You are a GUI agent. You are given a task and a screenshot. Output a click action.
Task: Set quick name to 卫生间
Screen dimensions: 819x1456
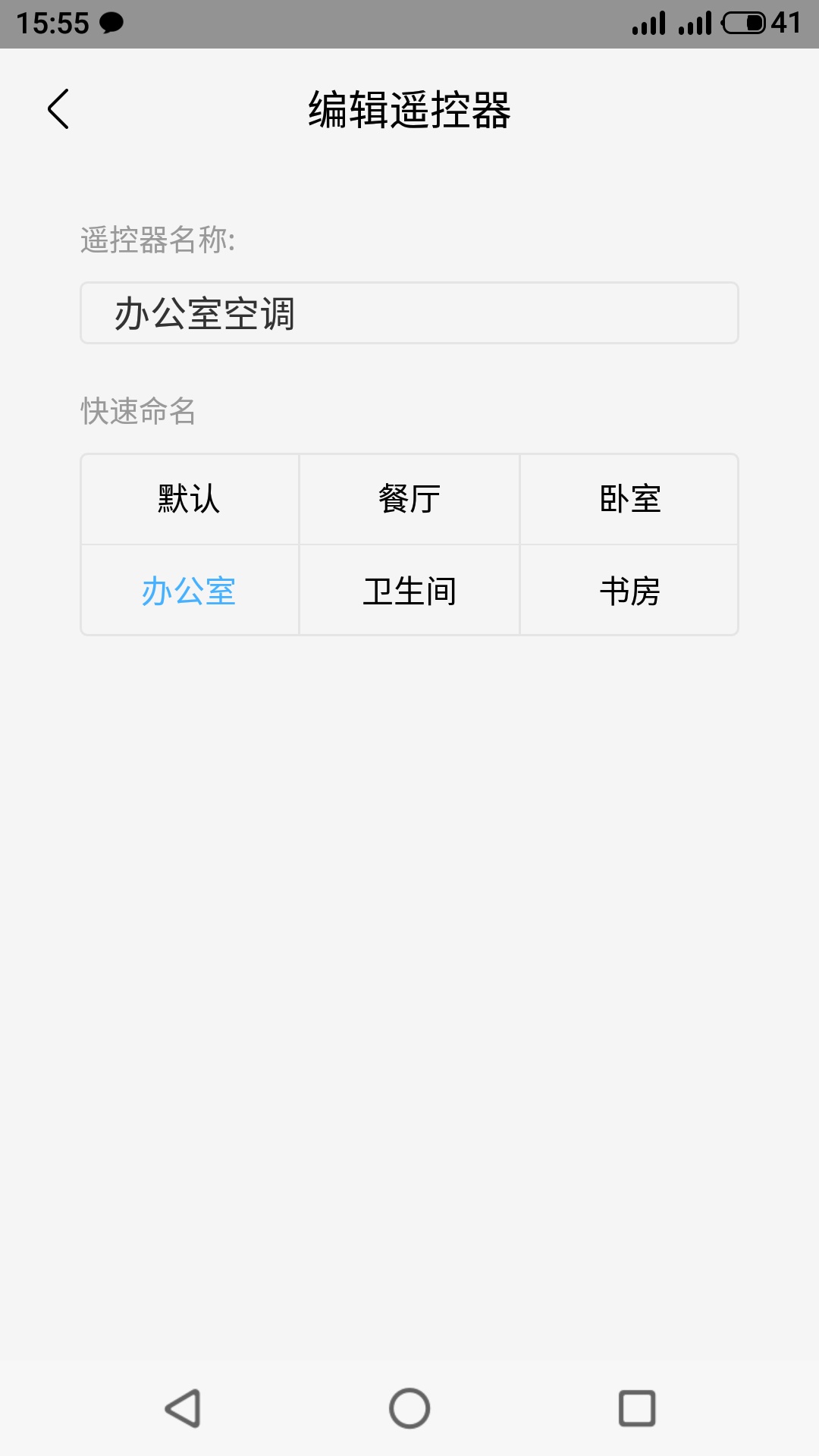tap(409, 591)
